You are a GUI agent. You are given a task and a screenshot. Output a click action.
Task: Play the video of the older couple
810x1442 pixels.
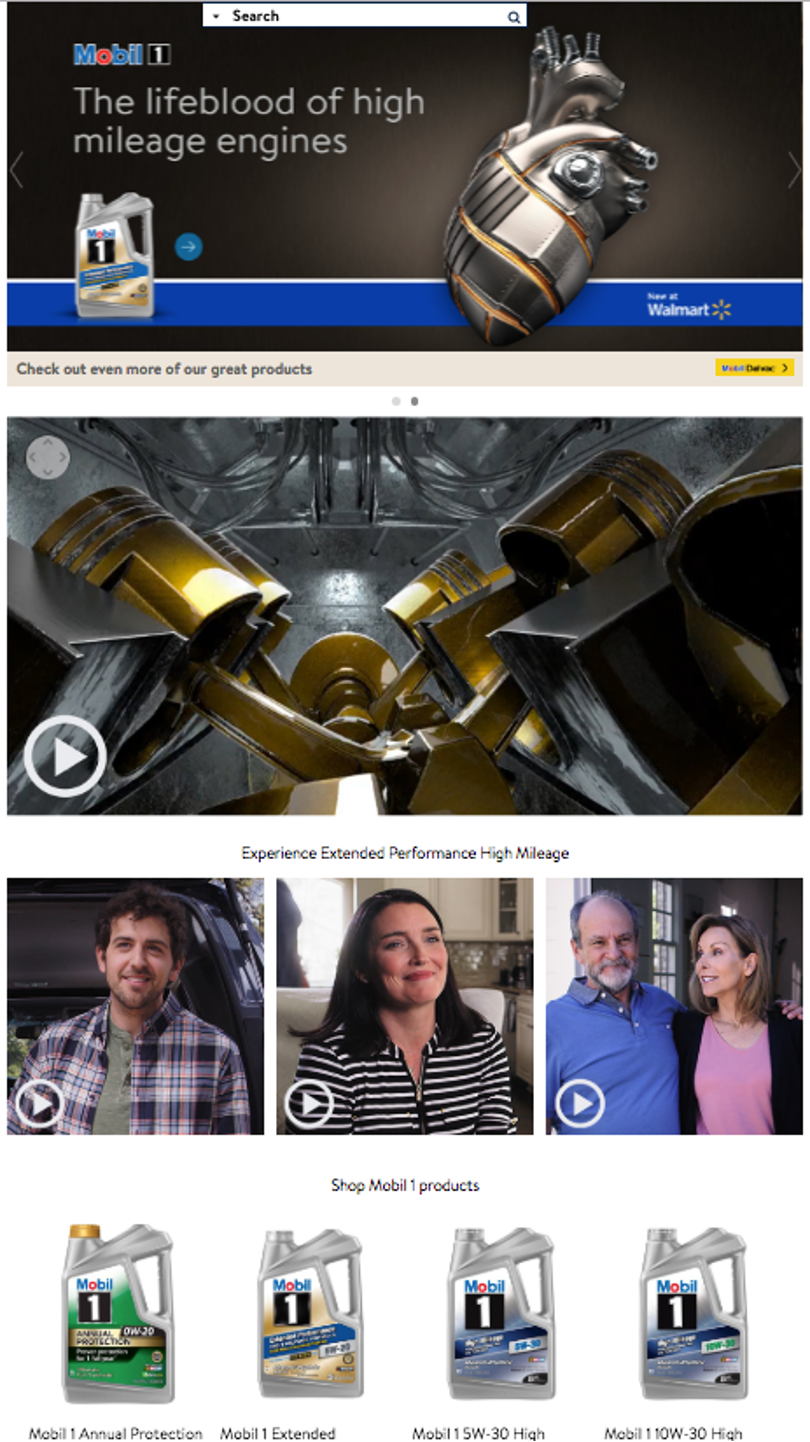click(x=580, y=1104)
